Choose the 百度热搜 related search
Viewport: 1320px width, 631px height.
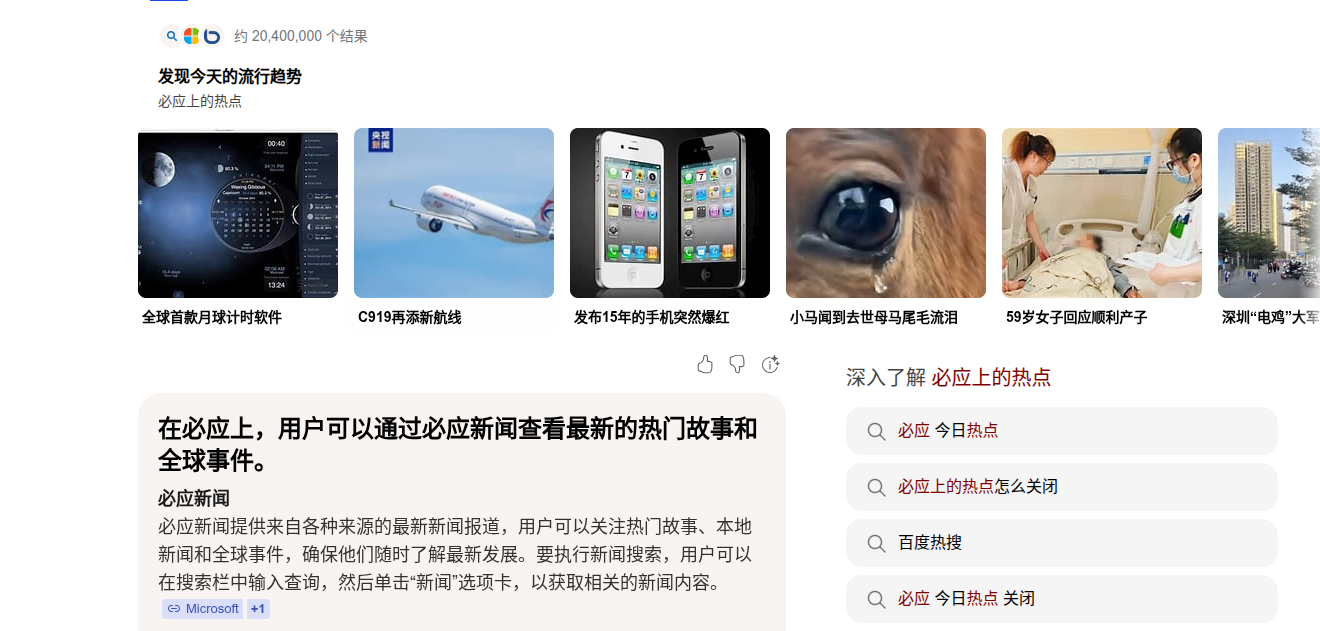(x=1062, y=543)
